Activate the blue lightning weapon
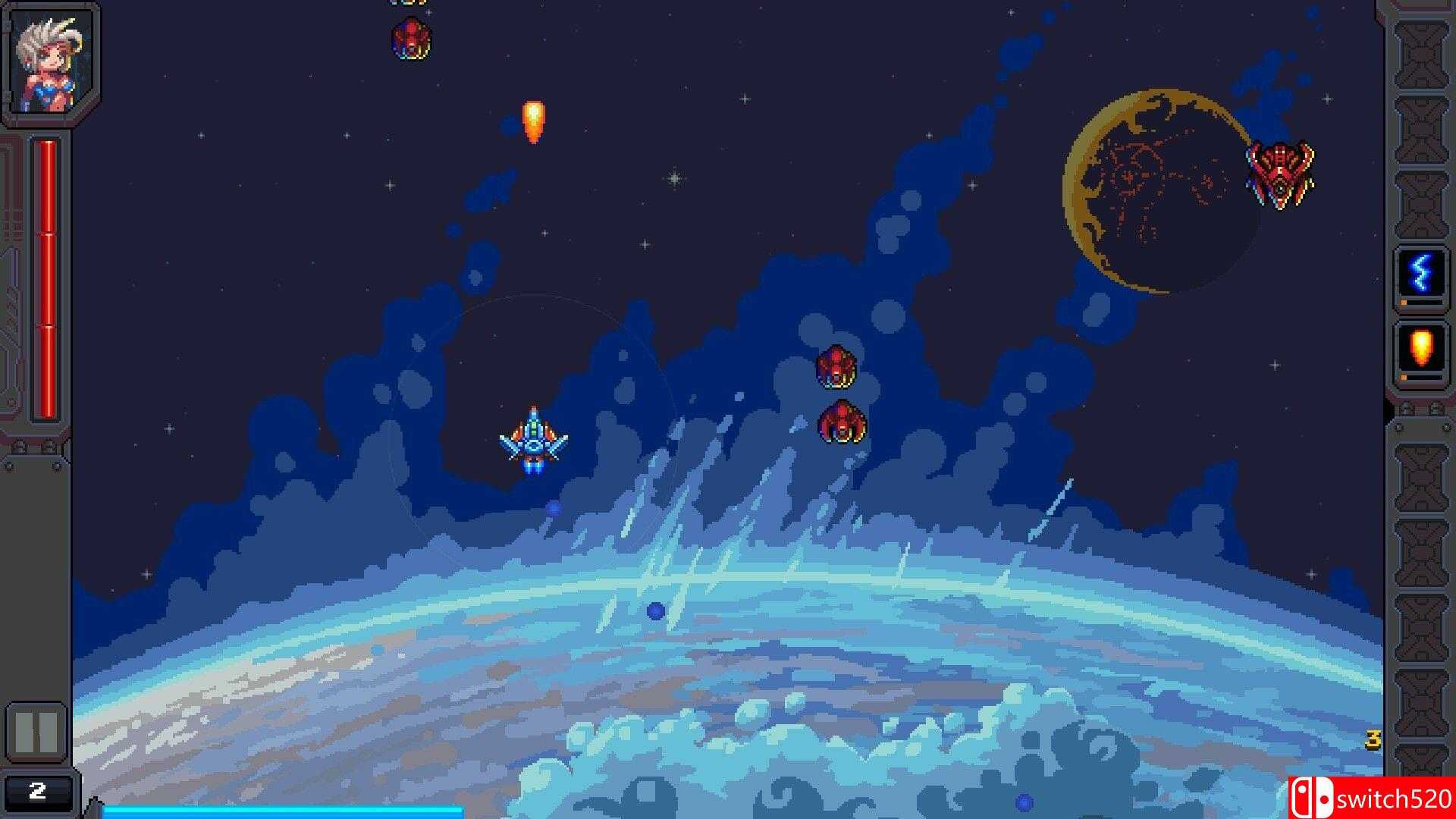 coord(1420,275)
